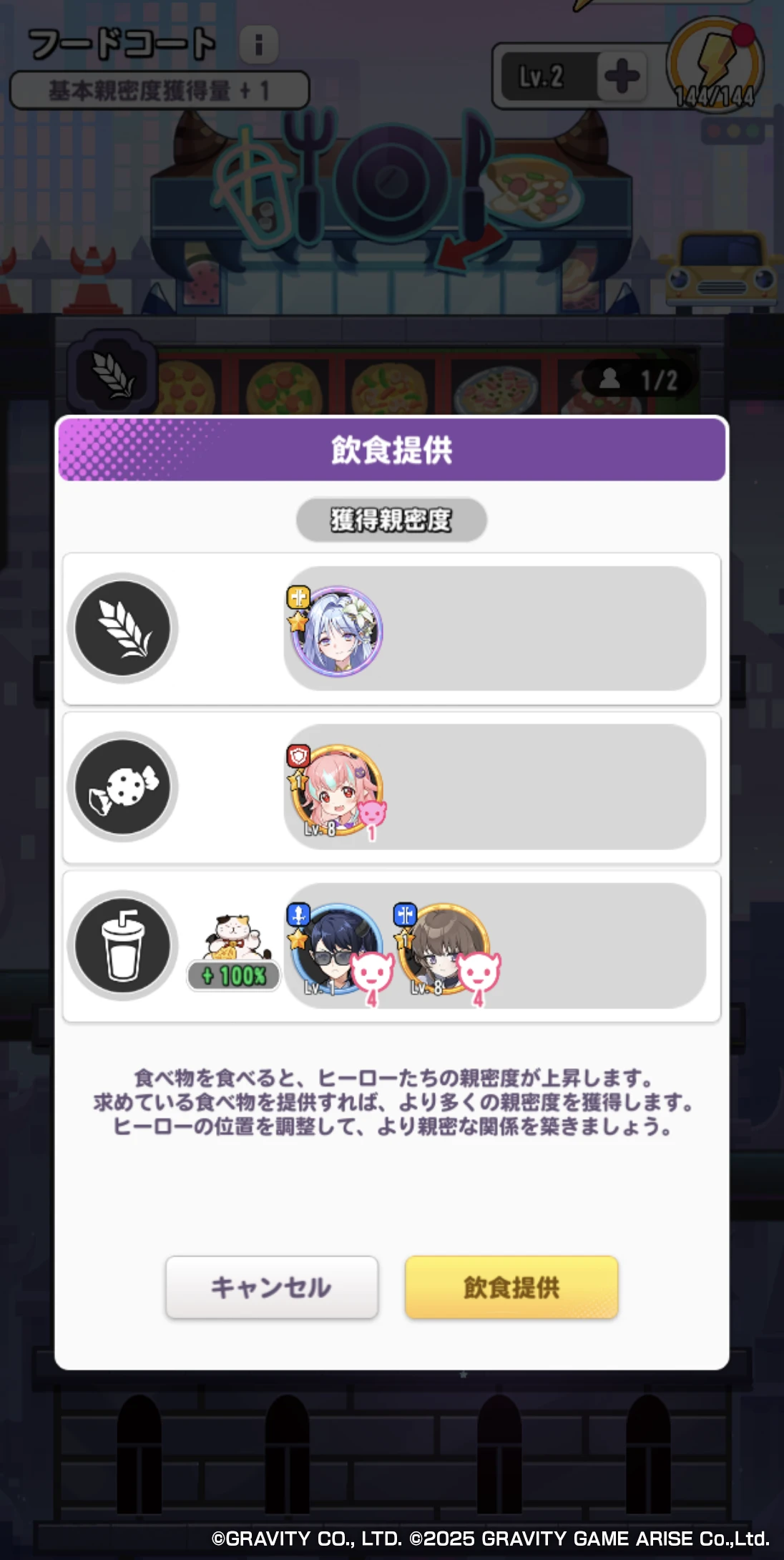Select the brown-haired hero in drink row
This screenshot has width=784, height=1560.
[444, 949]
